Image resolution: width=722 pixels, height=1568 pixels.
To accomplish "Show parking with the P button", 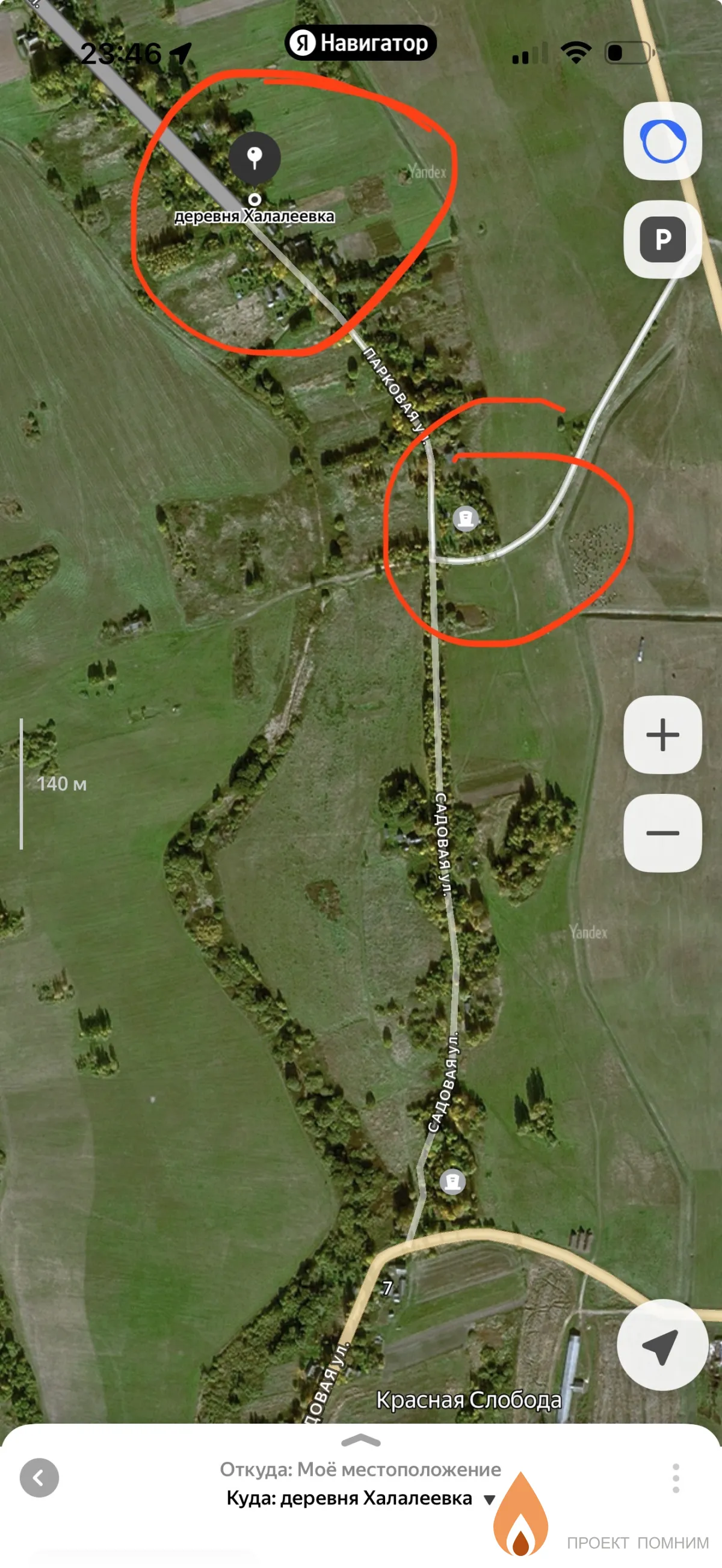I will pos(662,239).
